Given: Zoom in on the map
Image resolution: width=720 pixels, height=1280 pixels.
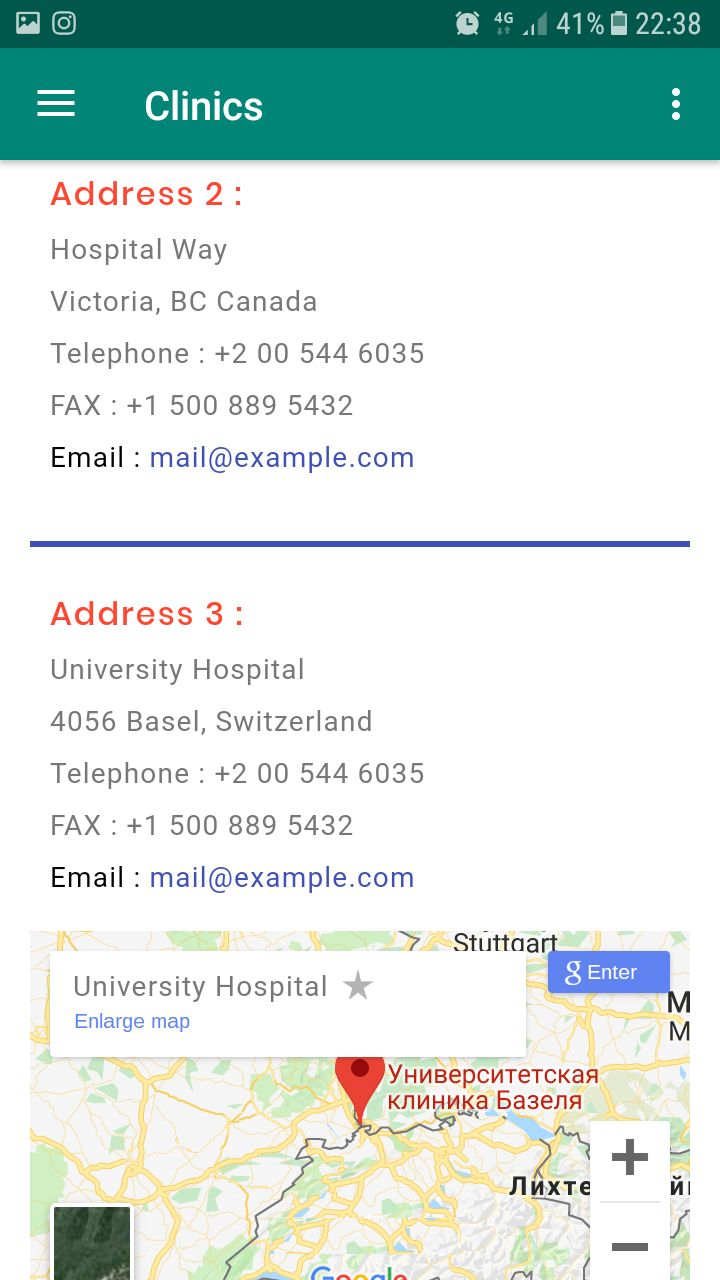Looking at the screenshot, I should [x=629, y=1158].
